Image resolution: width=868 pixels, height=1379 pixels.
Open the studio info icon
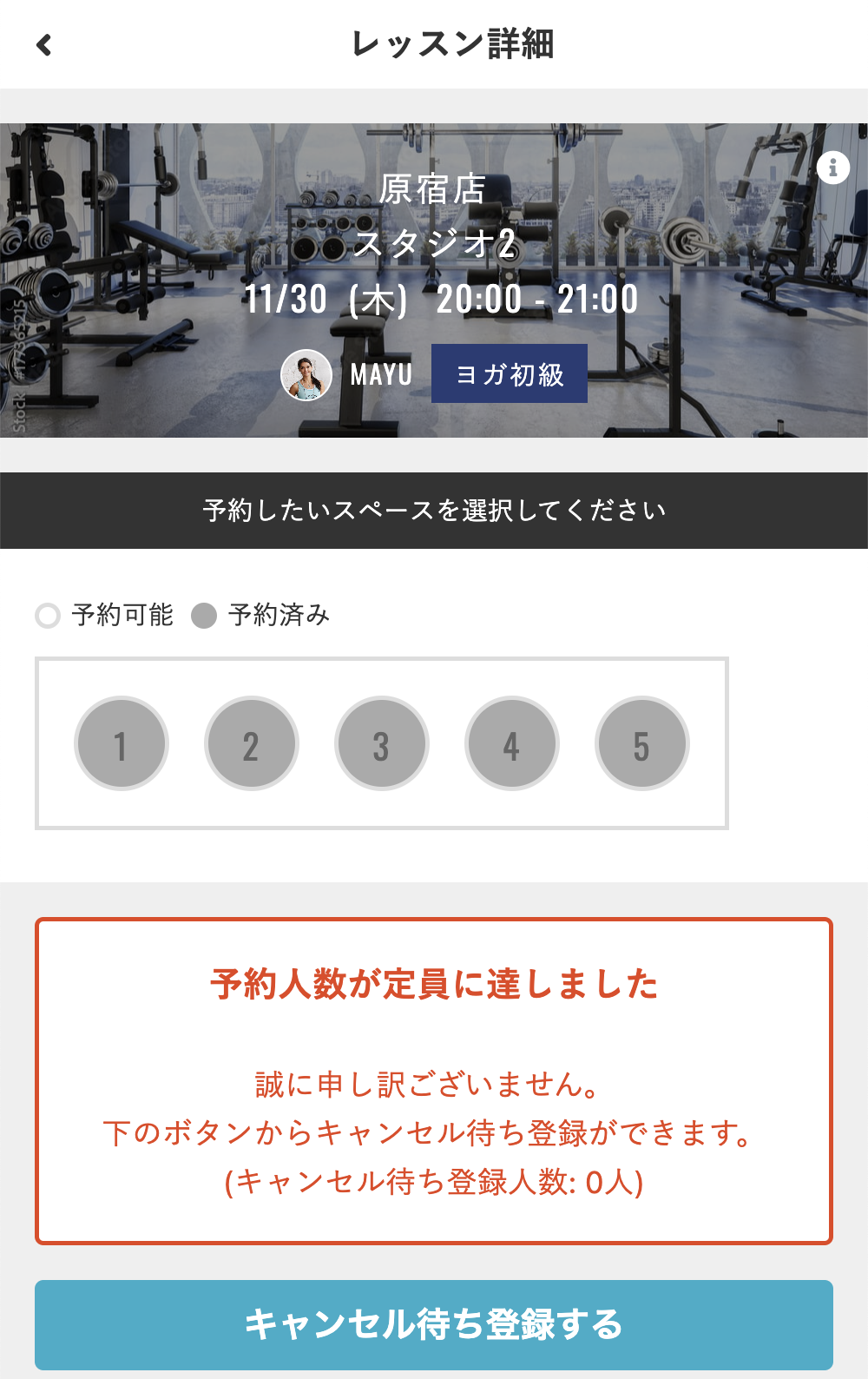[833, 167]
